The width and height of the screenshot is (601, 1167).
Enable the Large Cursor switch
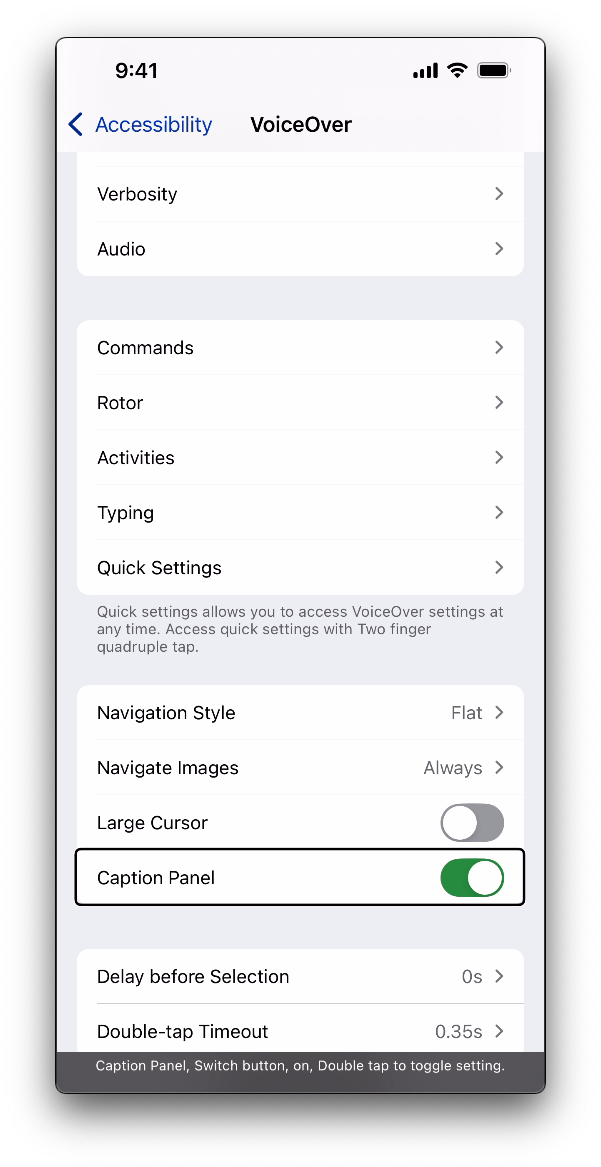pos(472,823)
